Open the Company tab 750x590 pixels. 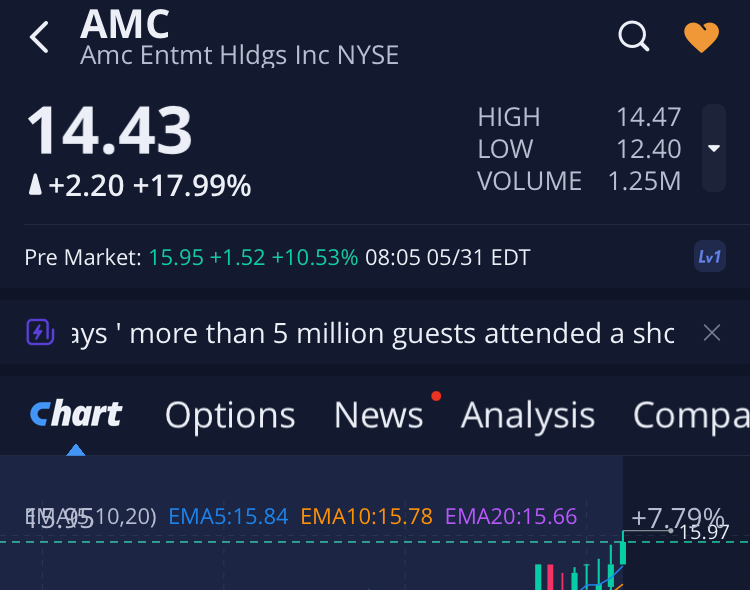[x=690, y=415]
